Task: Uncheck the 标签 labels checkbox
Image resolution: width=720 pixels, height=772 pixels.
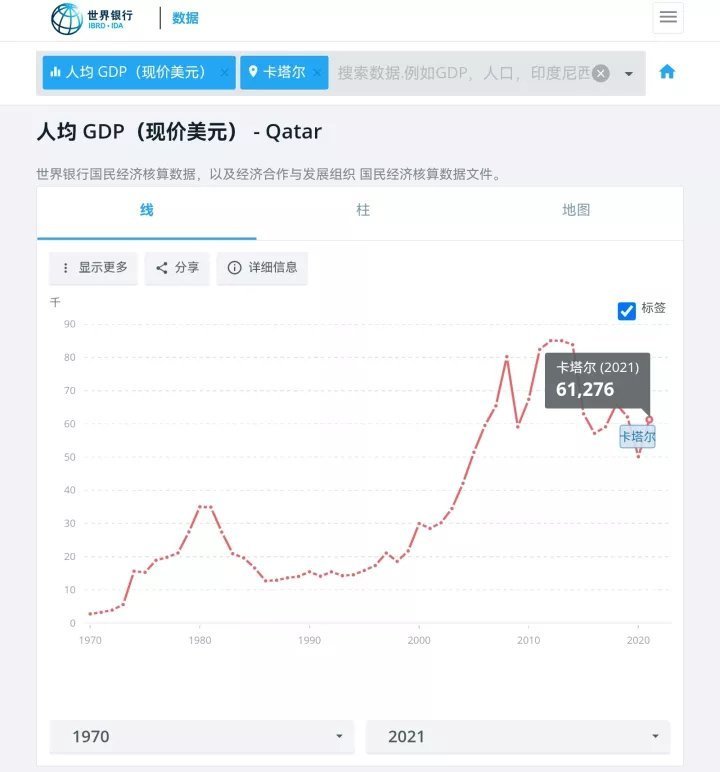Action: pyautogui.click(x=627, y=310)
